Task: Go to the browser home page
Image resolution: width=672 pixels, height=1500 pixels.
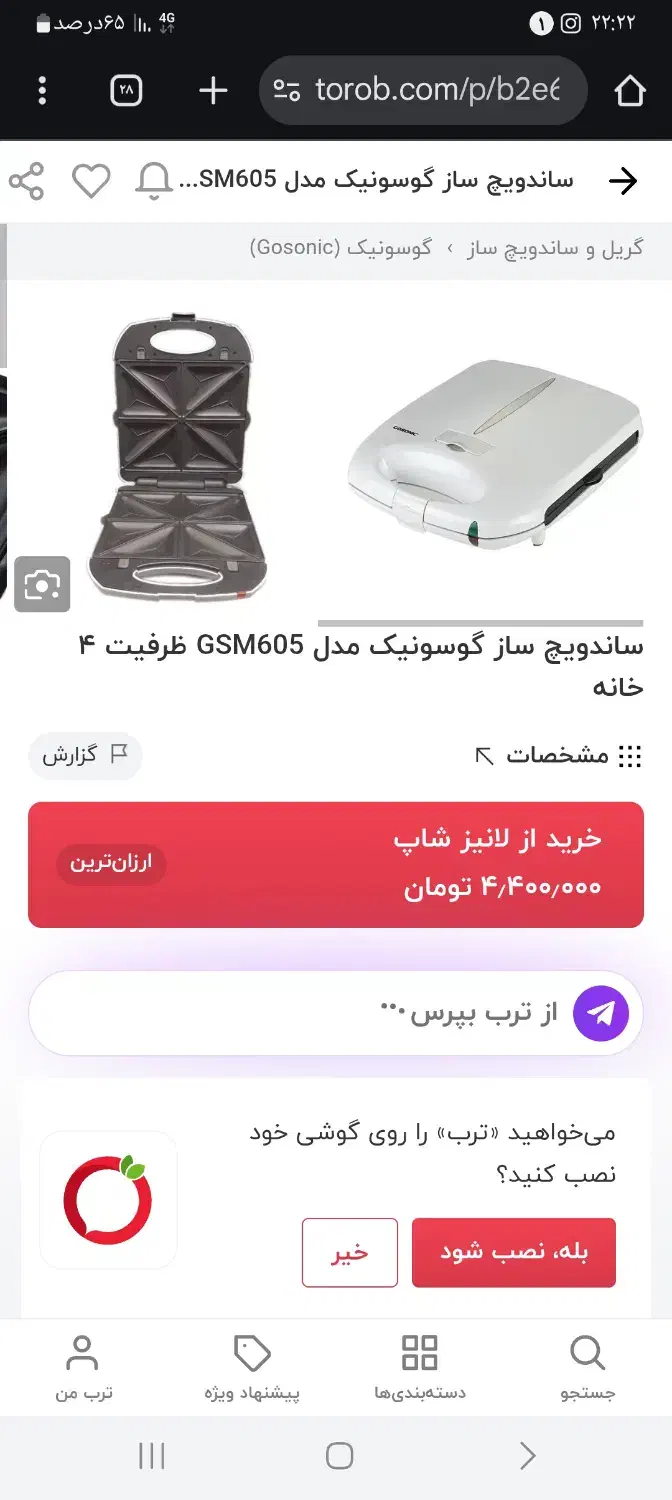Action: [x=629, y=91]
